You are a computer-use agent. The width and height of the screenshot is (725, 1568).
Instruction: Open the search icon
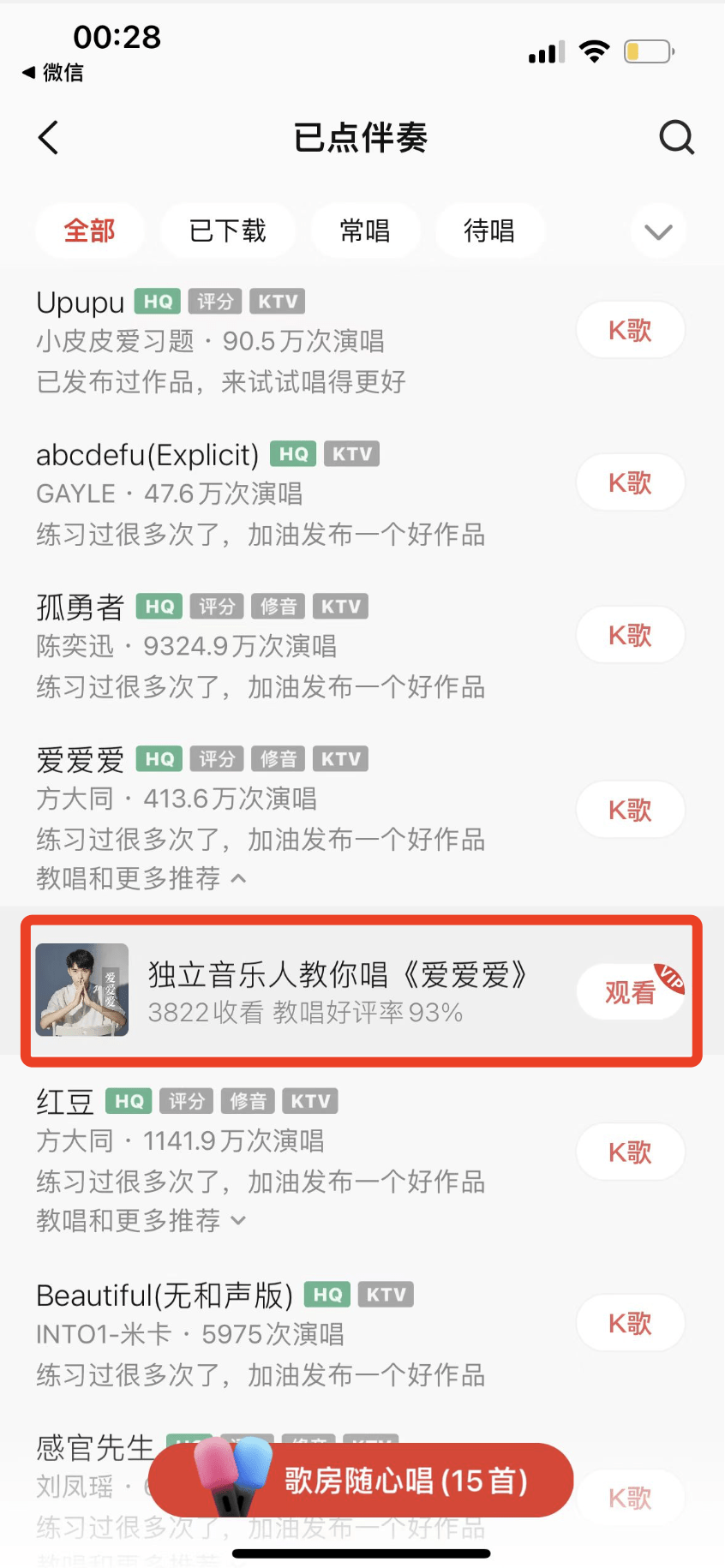click(x=675, y=137)
